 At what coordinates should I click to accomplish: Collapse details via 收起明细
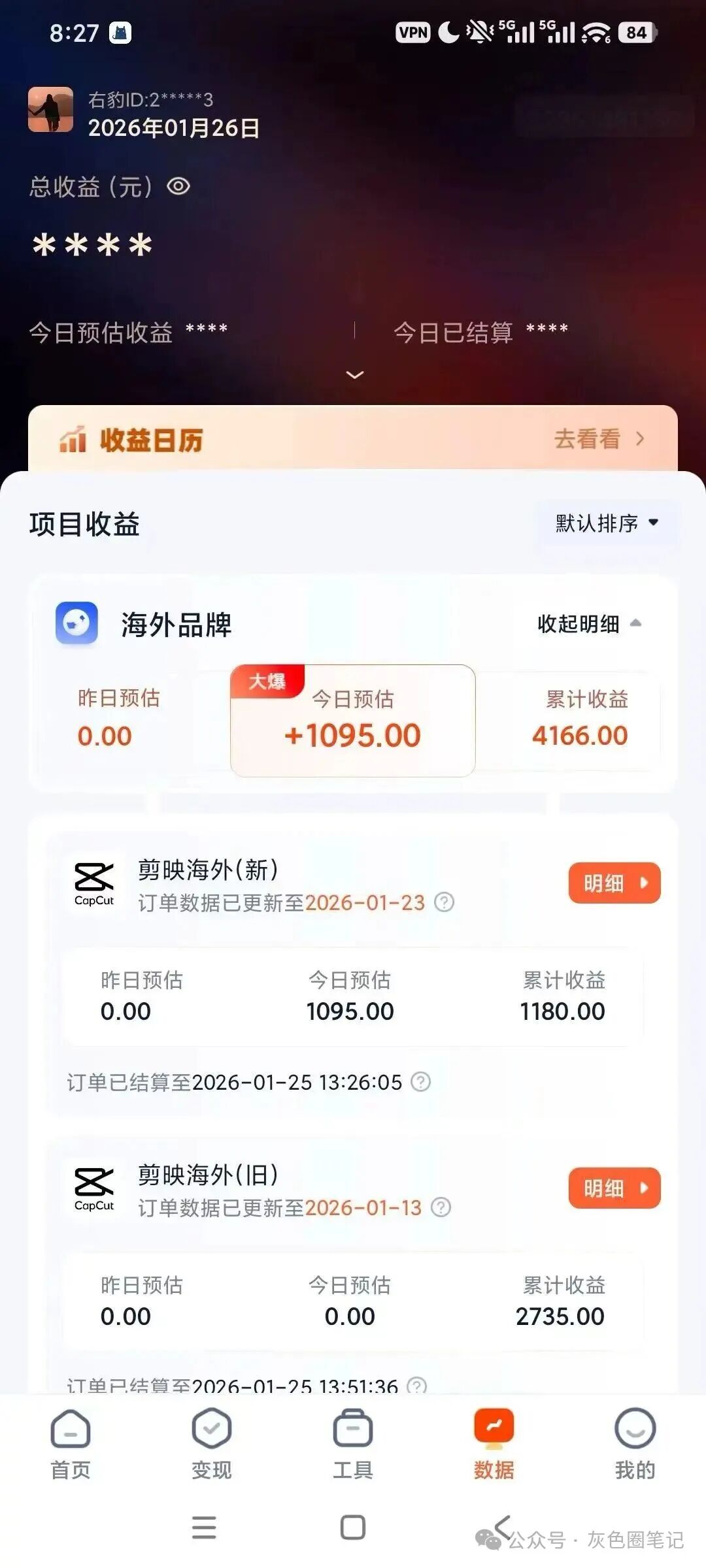tap(589, 624)
